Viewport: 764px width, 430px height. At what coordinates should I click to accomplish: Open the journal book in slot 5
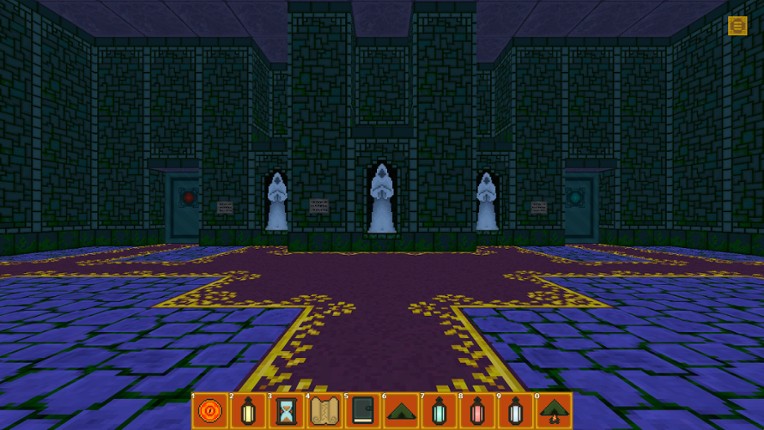pyautogui.click(x=363, y=409)
